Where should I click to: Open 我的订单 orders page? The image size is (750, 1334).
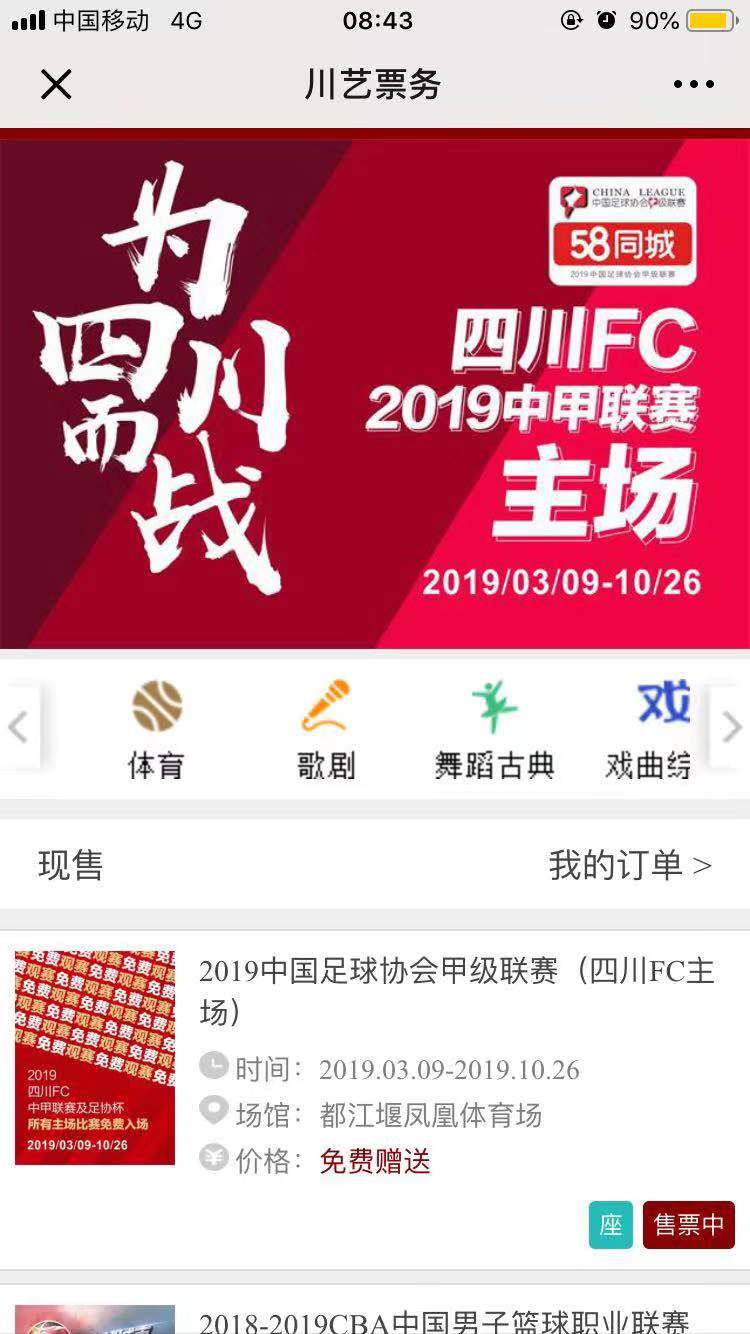630,865
